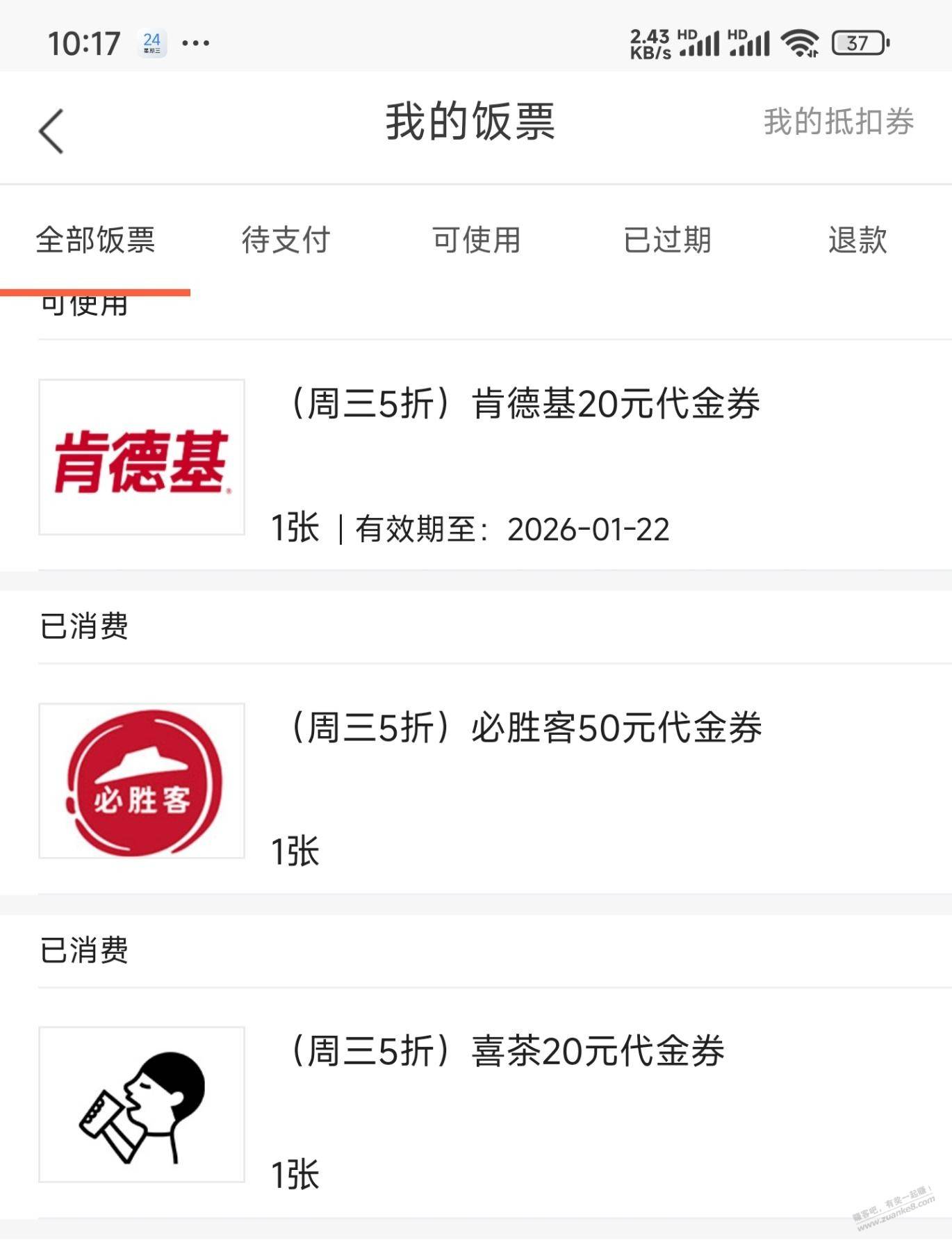View the 退款 tab
The image size is (952, 1245).
coord(857,241)
